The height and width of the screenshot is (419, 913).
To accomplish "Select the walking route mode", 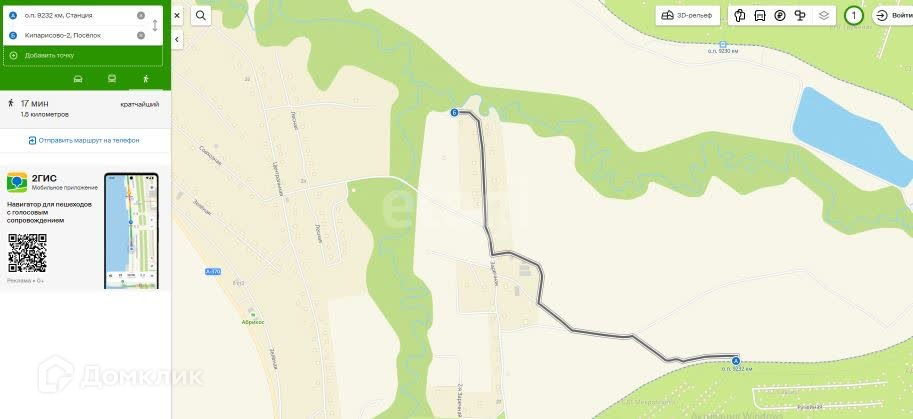I will (145, 78).
